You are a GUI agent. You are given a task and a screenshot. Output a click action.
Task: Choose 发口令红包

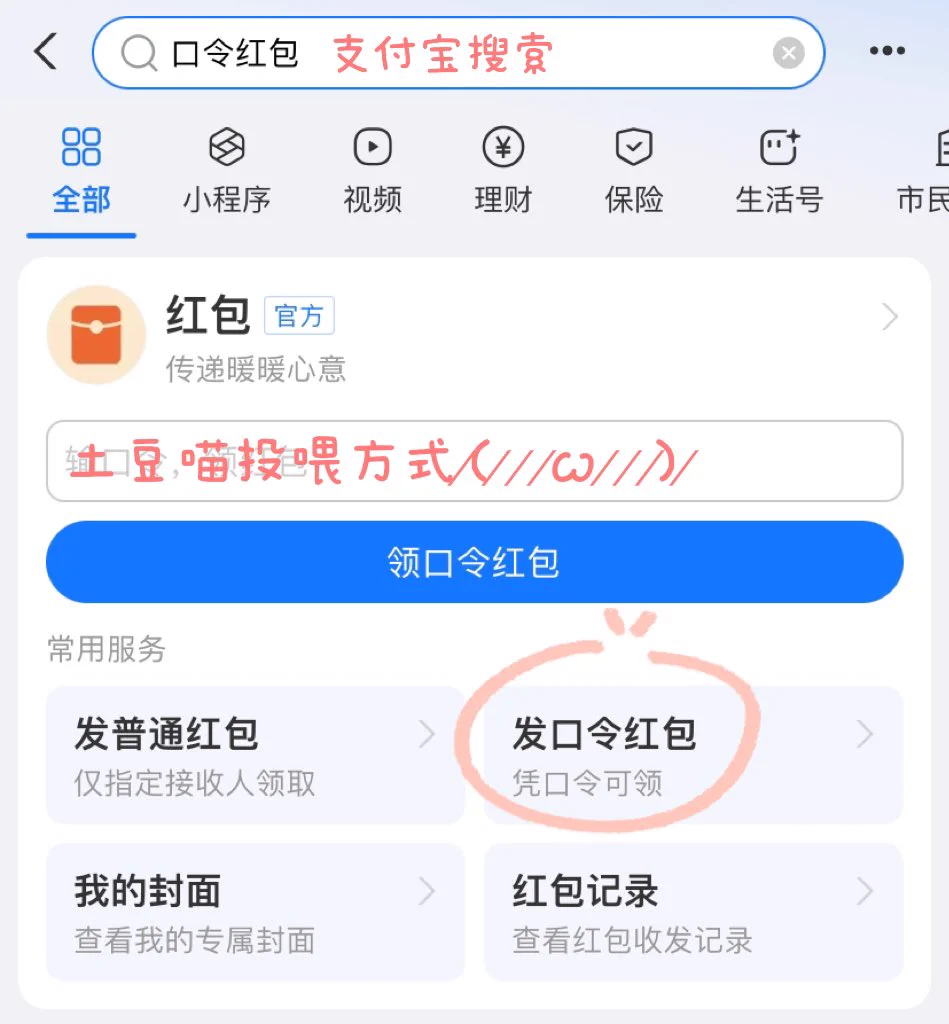(x=693, y=755)
